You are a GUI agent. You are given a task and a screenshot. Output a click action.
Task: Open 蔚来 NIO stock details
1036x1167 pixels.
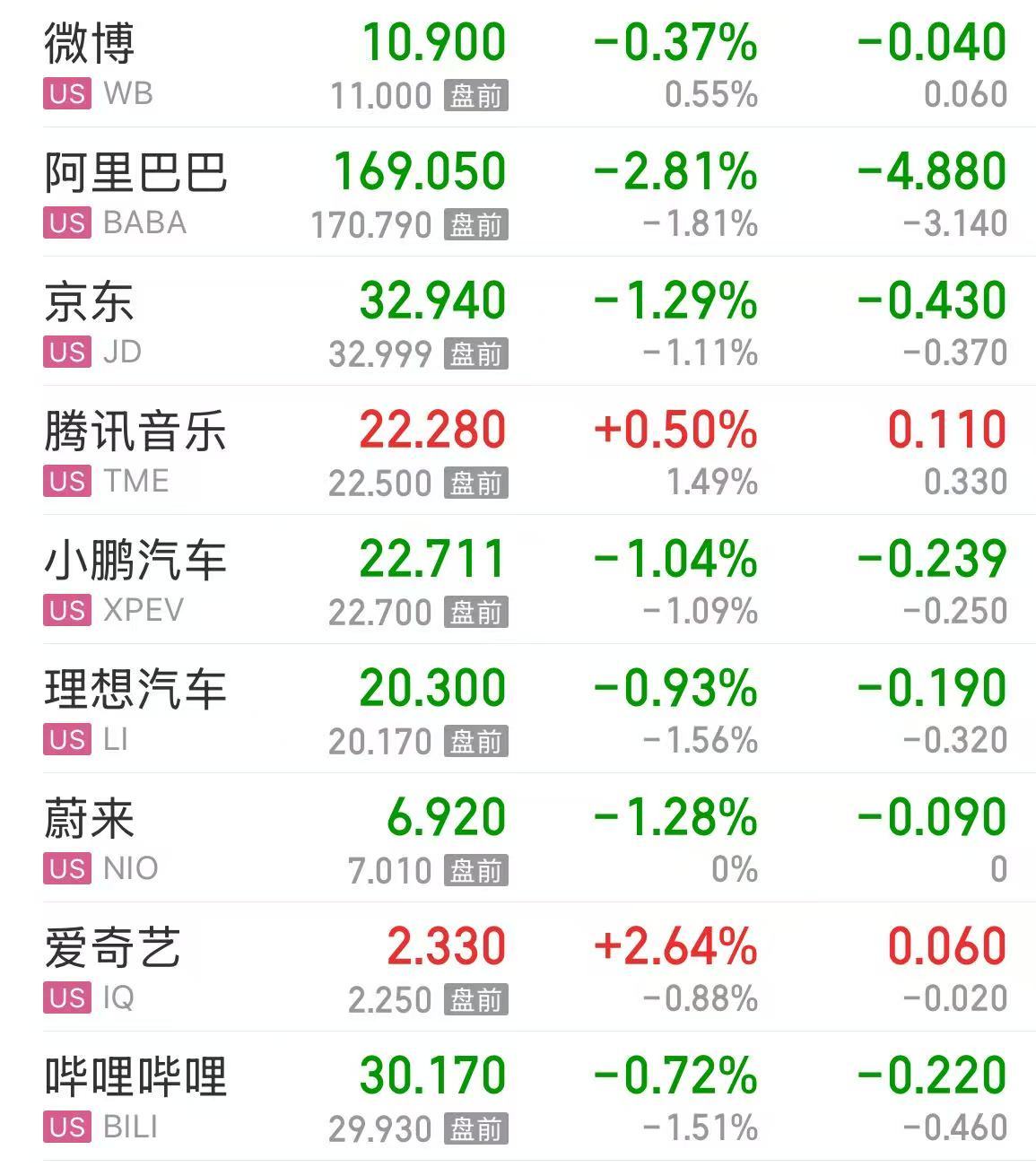pos(90,819)
